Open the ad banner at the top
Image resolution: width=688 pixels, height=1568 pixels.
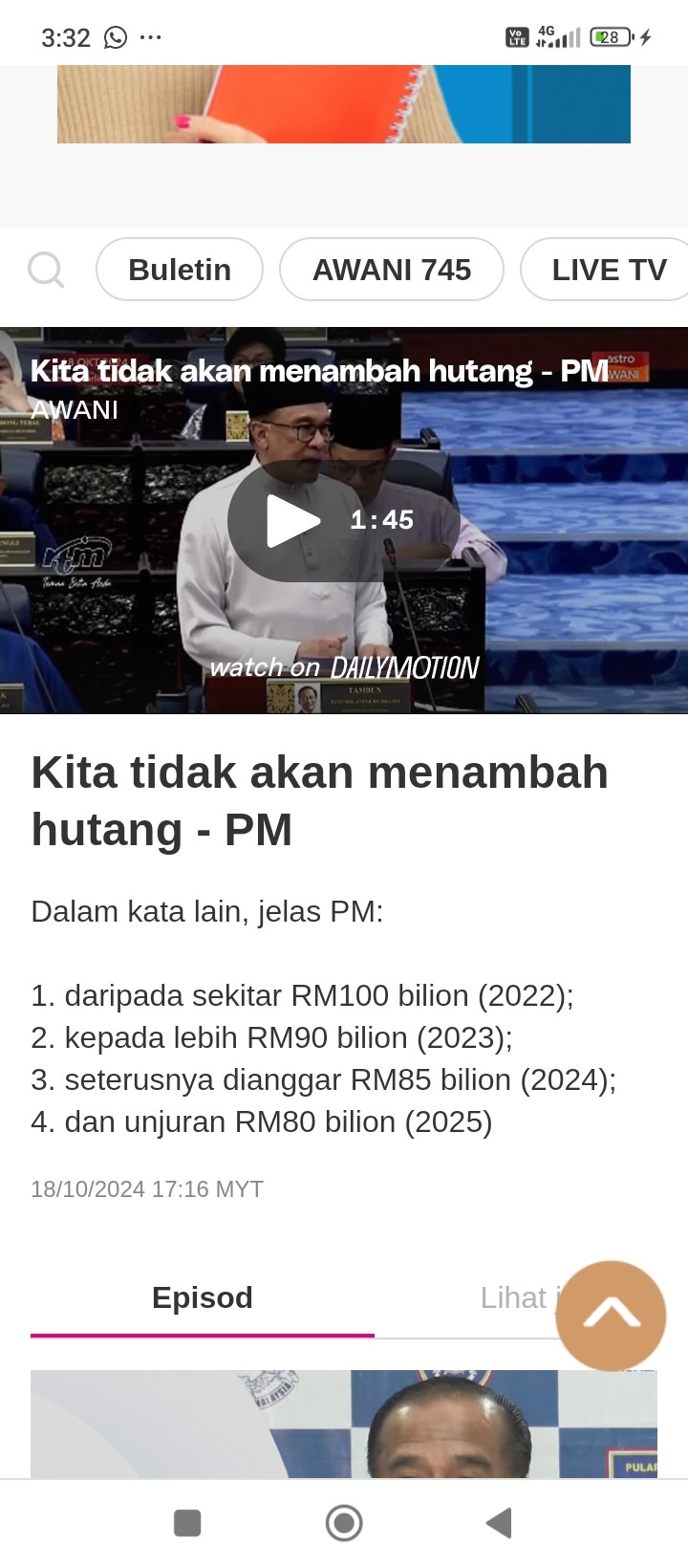(344, 104)
